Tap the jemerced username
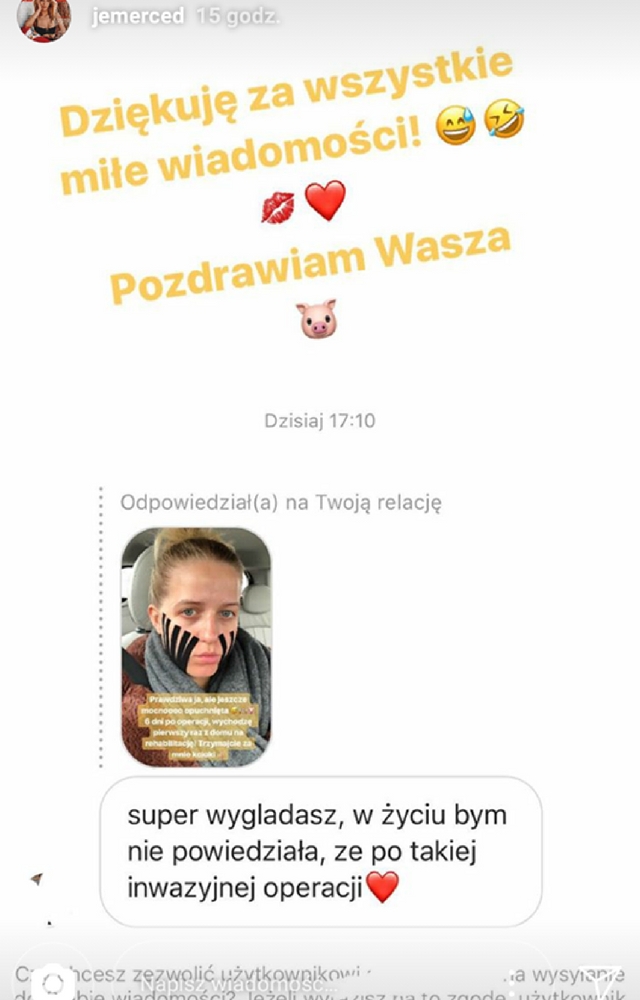This screenshot has height=1000, width=640. click(136, 18)
